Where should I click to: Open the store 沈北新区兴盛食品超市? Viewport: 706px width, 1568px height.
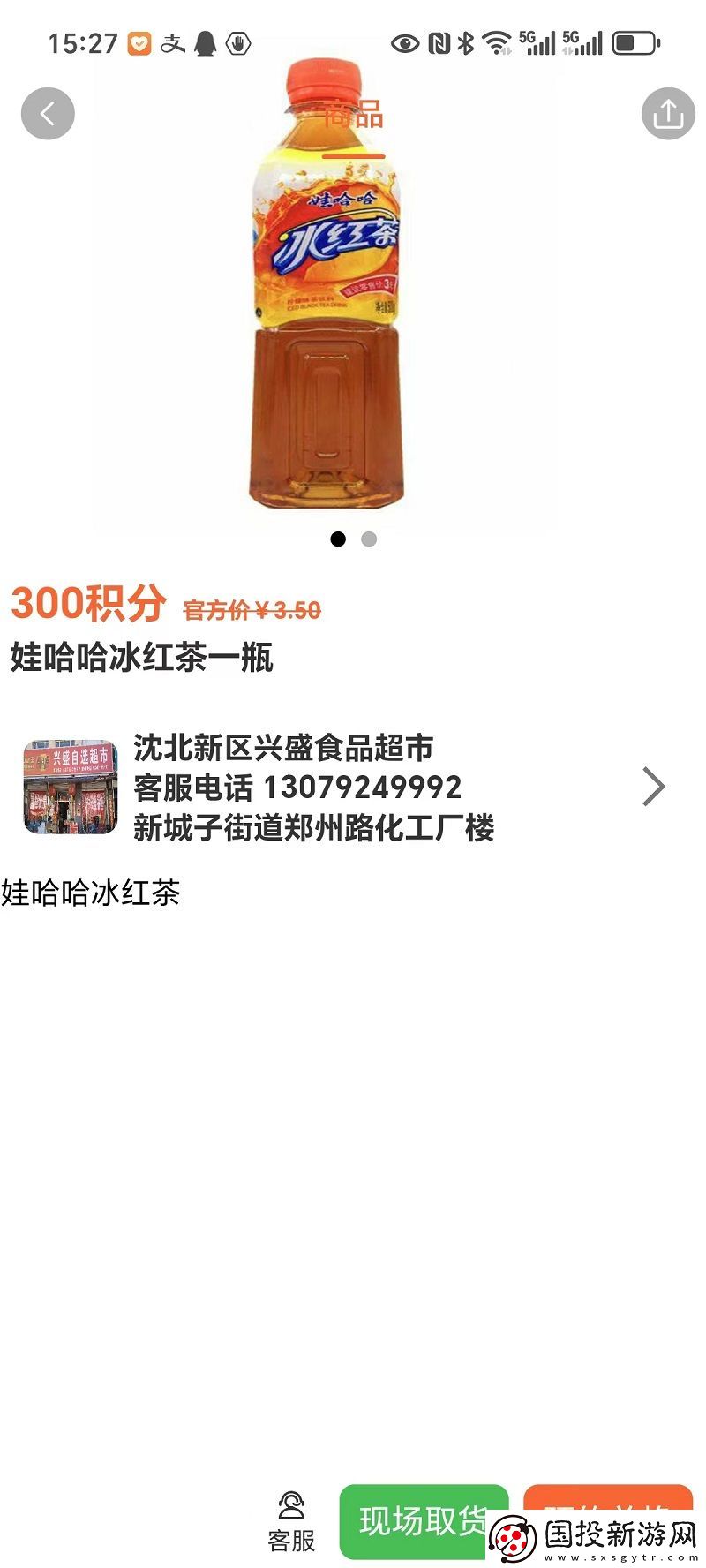(282, 748)
